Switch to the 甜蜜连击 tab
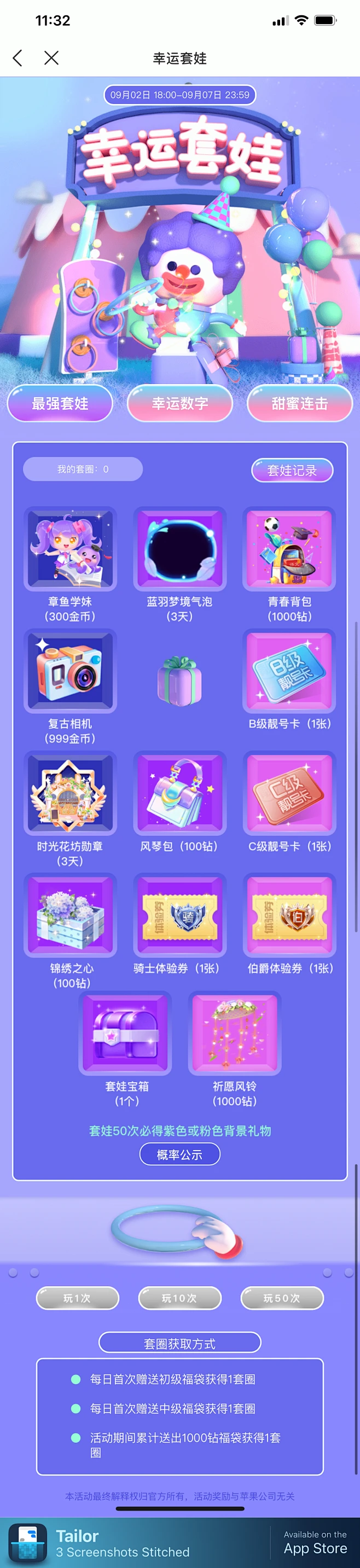Image resolution: width=360 pixels, height=1568 pixels. [300, 403]
